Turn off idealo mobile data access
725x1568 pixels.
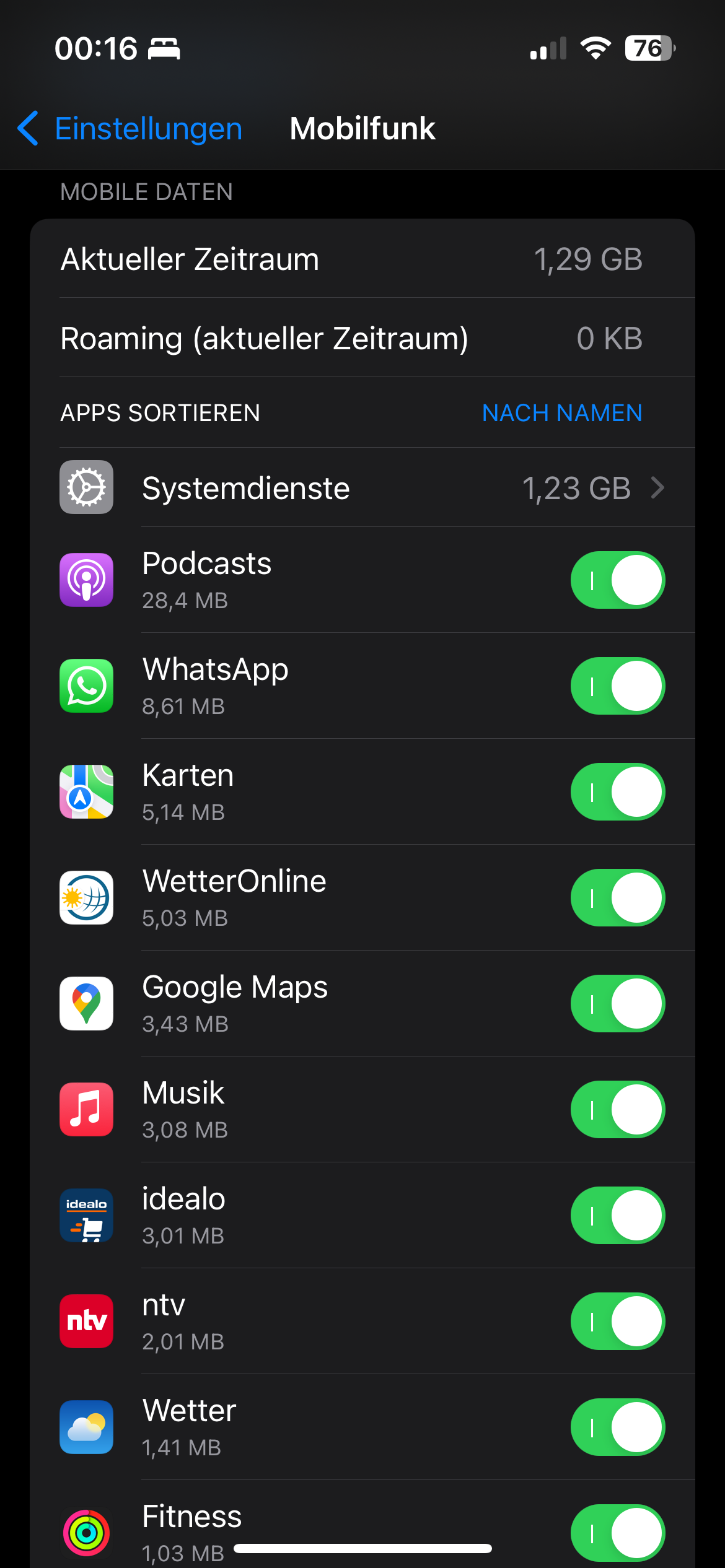617,1216
